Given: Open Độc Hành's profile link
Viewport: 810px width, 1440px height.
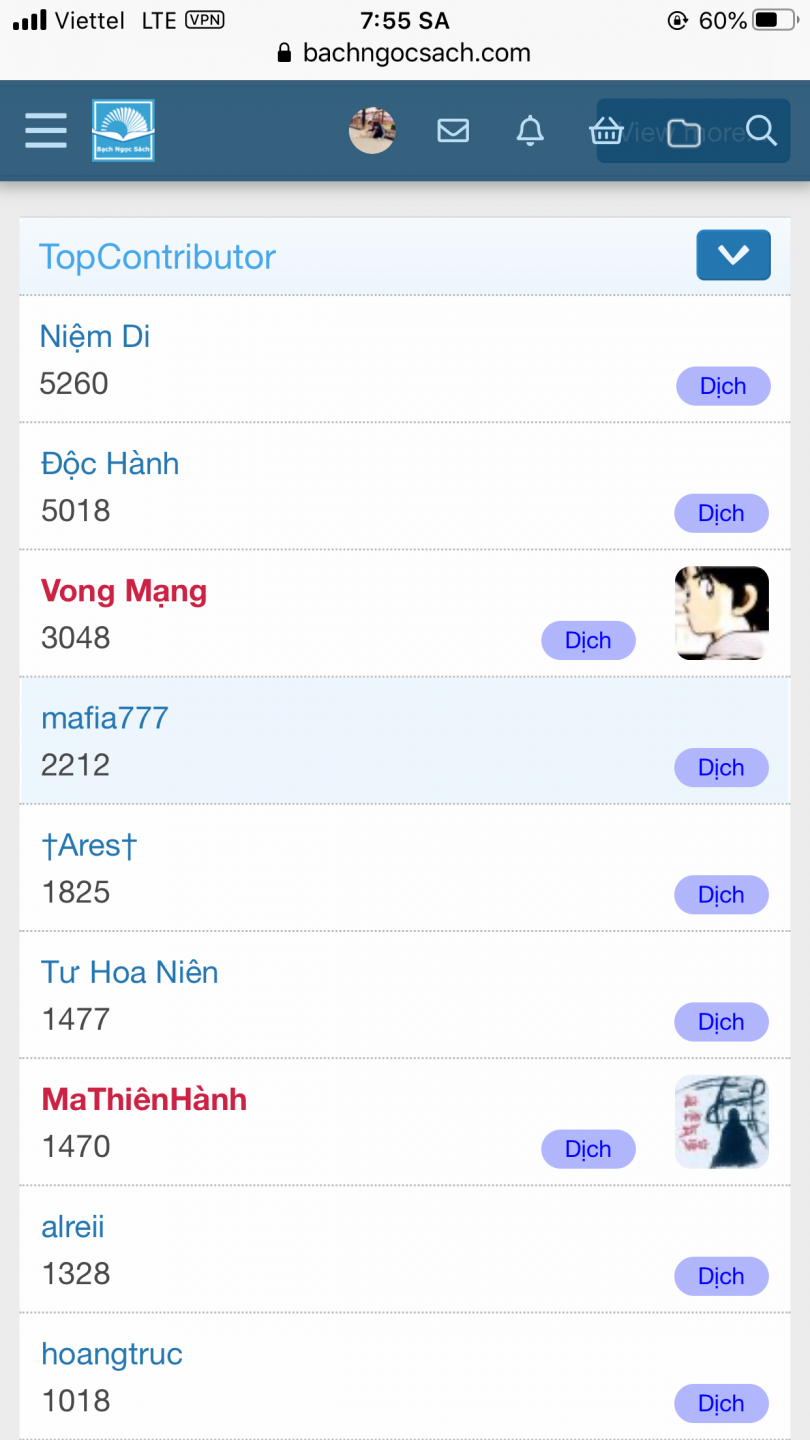Looking at the screenshot, I should [x=110, y=464].
